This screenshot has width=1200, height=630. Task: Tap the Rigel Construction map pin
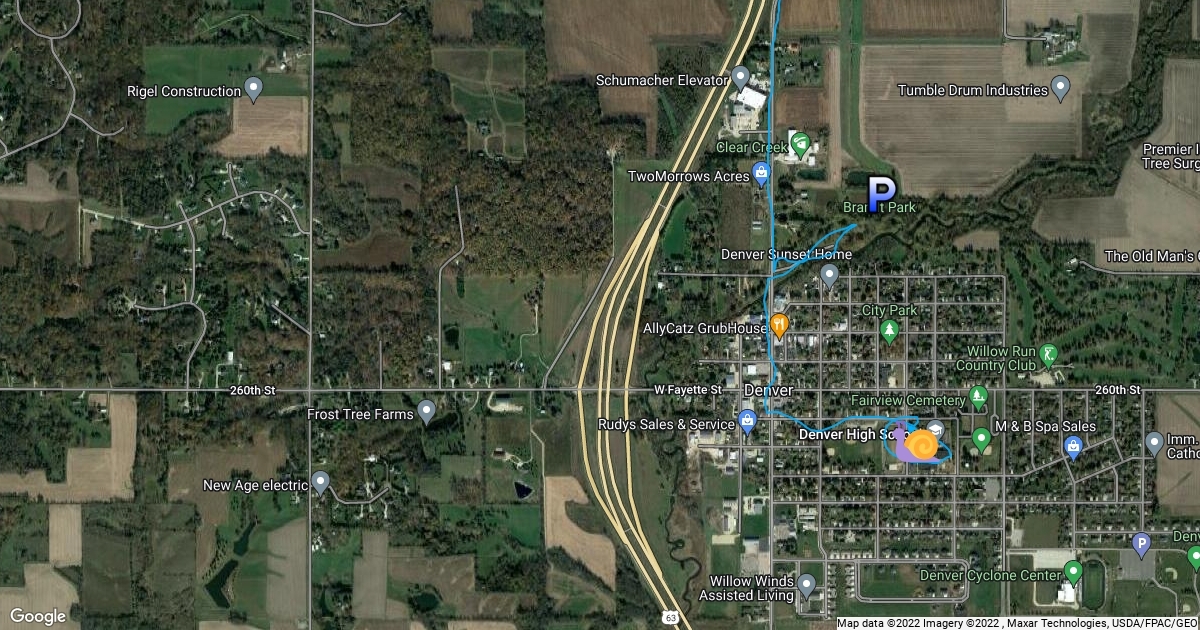[254, 90]
